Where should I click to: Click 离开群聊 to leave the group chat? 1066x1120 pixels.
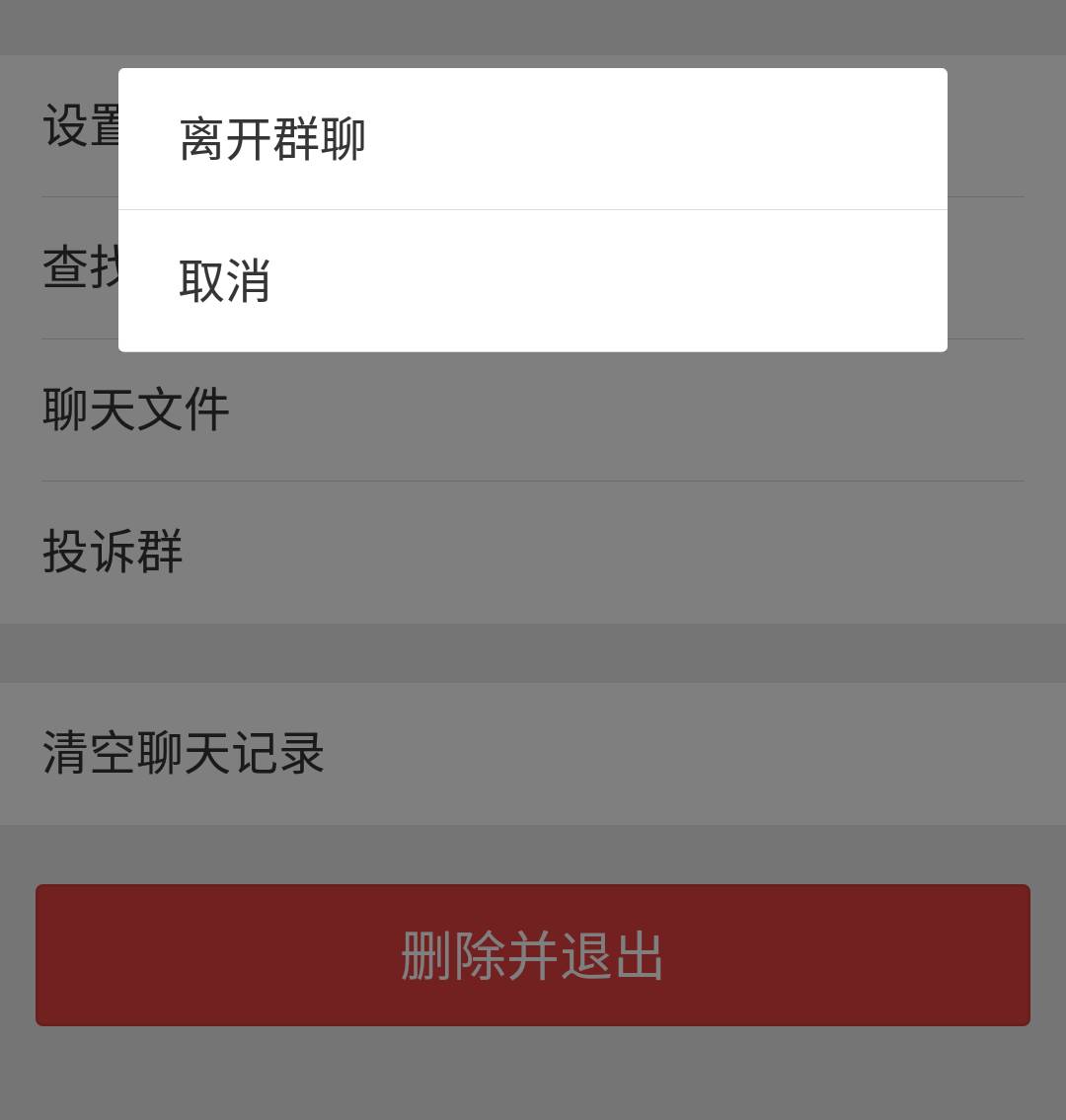[271, 138]
